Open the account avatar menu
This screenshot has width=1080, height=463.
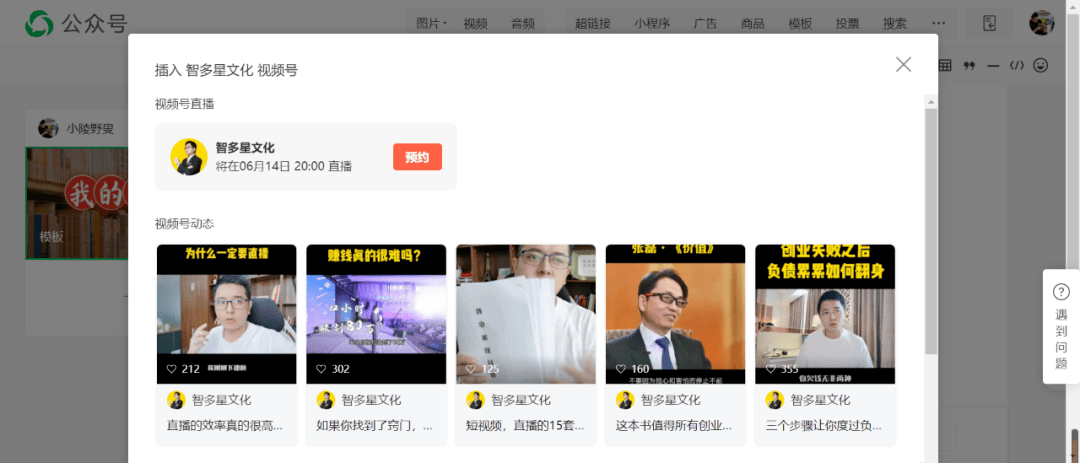coord(1042,23)
